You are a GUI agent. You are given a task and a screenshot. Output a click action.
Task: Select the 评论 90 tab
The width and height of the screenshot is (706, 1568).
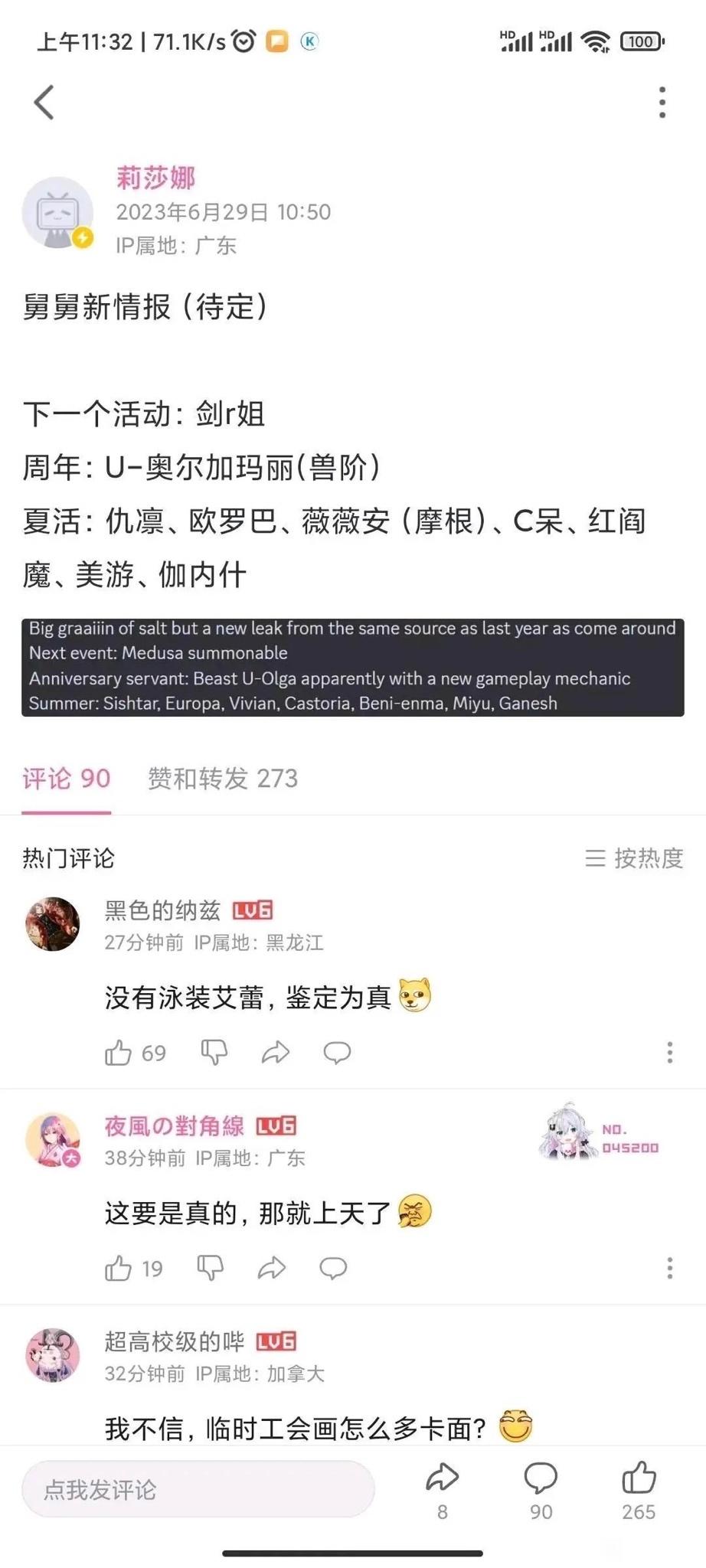66,779
